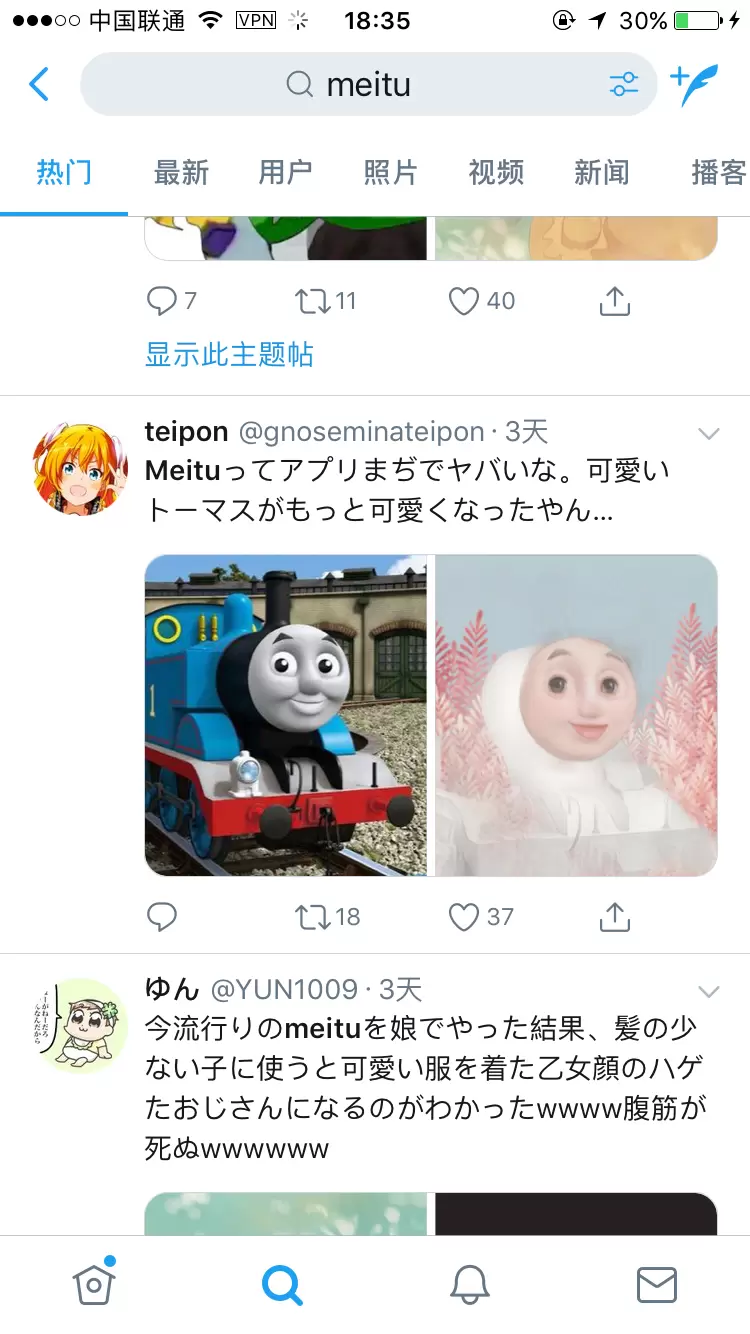This screenshot has width=750, height=1334.
Task: Select the 照片 tab
Action: click(x=391, y=172)
